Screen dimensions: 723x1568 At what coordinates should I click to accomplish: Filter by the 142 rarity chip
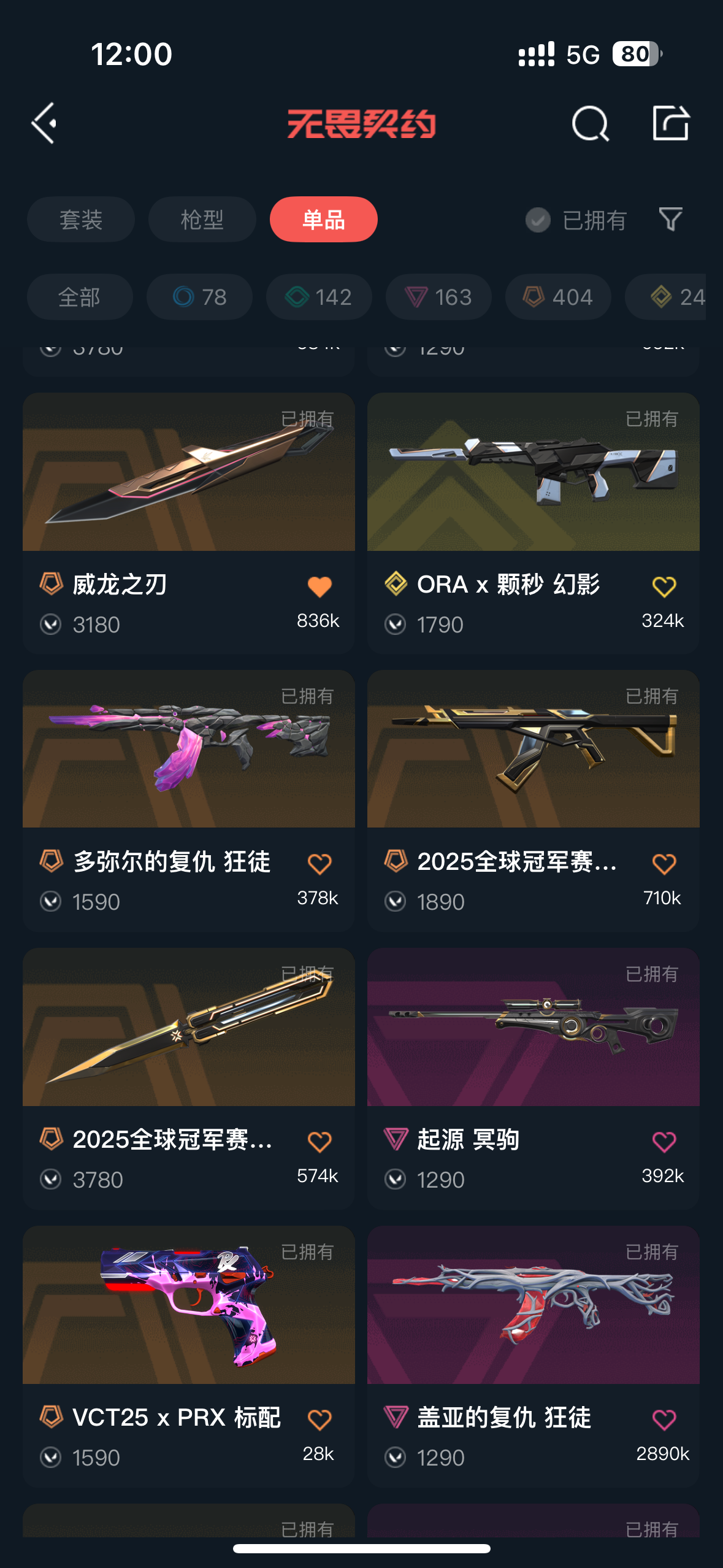(x=319, y=297)
